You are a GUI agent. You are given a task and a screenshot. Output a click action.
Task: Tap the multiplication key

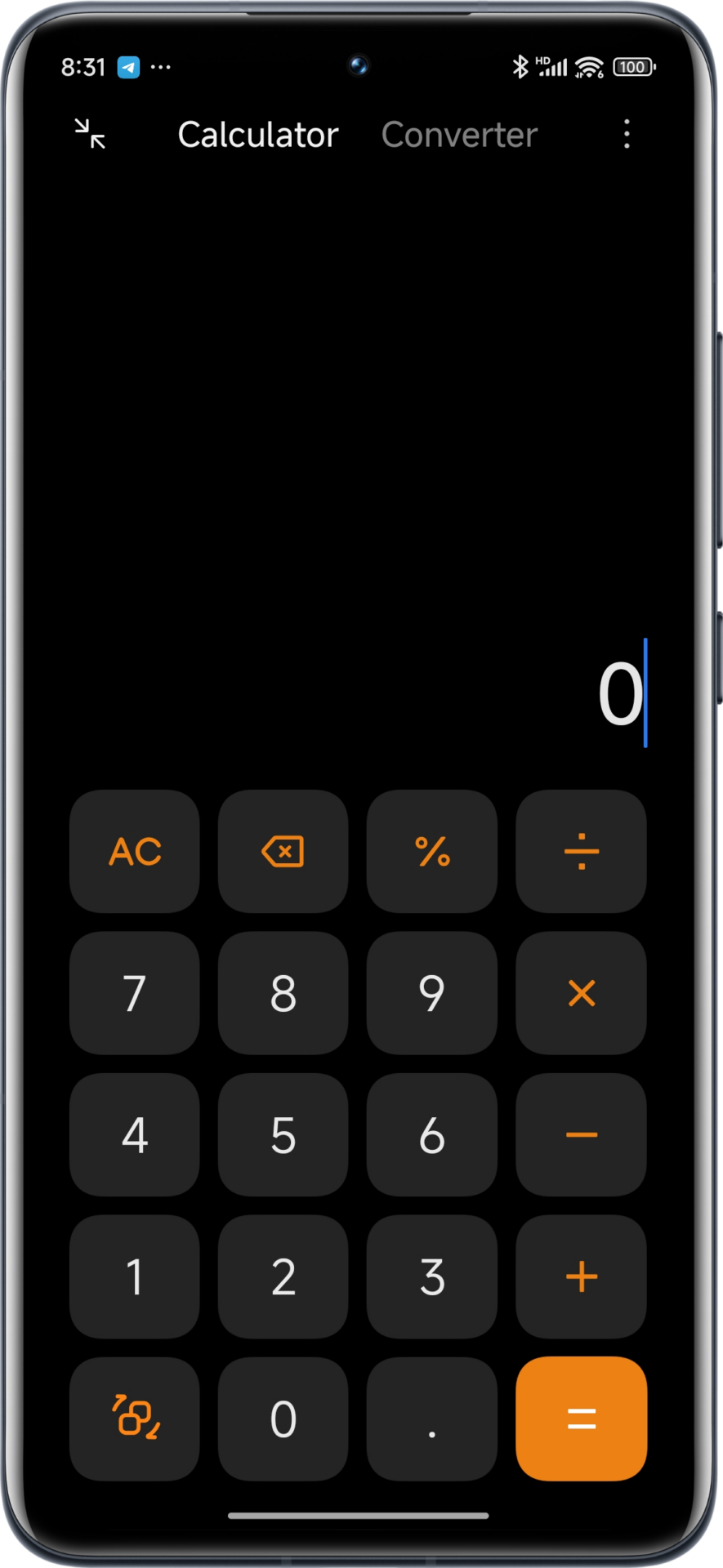581,993
